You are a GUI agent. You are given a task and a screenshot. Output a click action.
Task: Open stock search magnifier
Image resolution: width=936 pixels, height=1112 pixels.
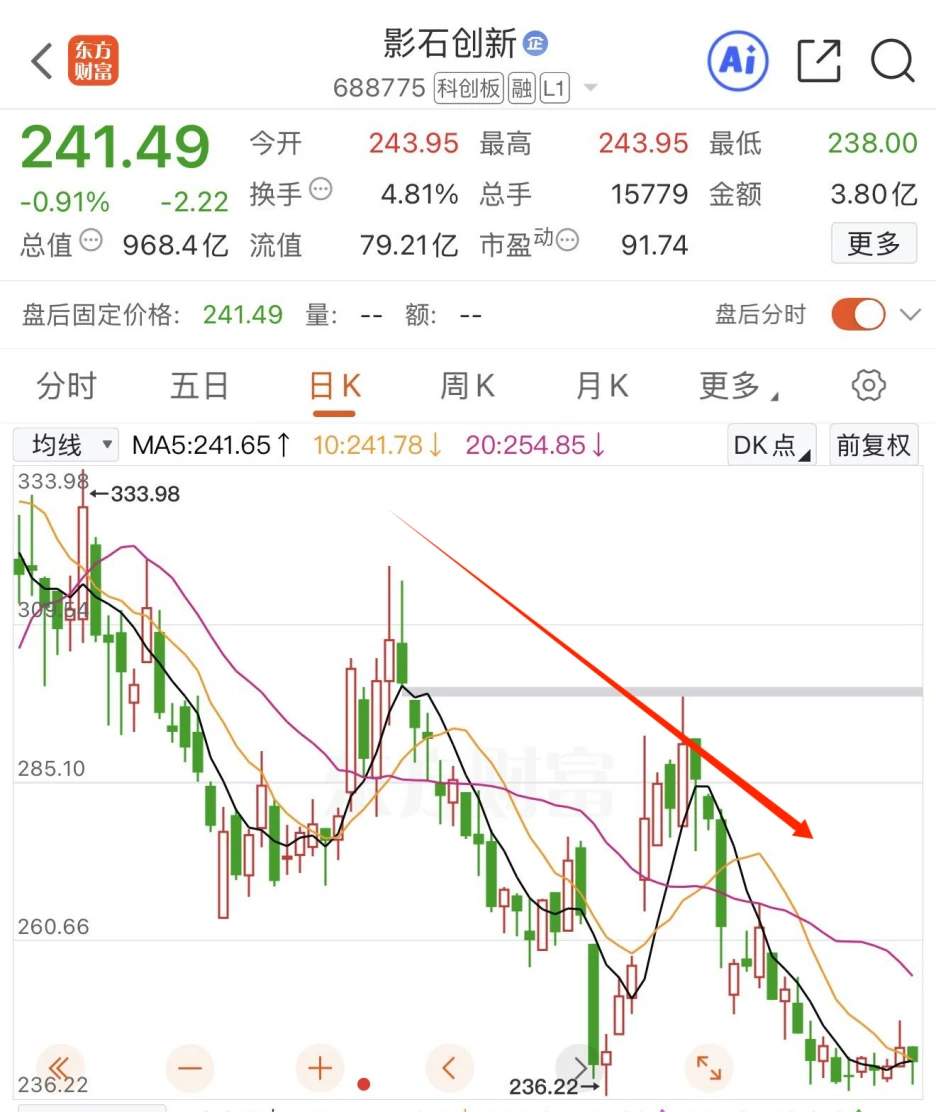pos(893,61)
